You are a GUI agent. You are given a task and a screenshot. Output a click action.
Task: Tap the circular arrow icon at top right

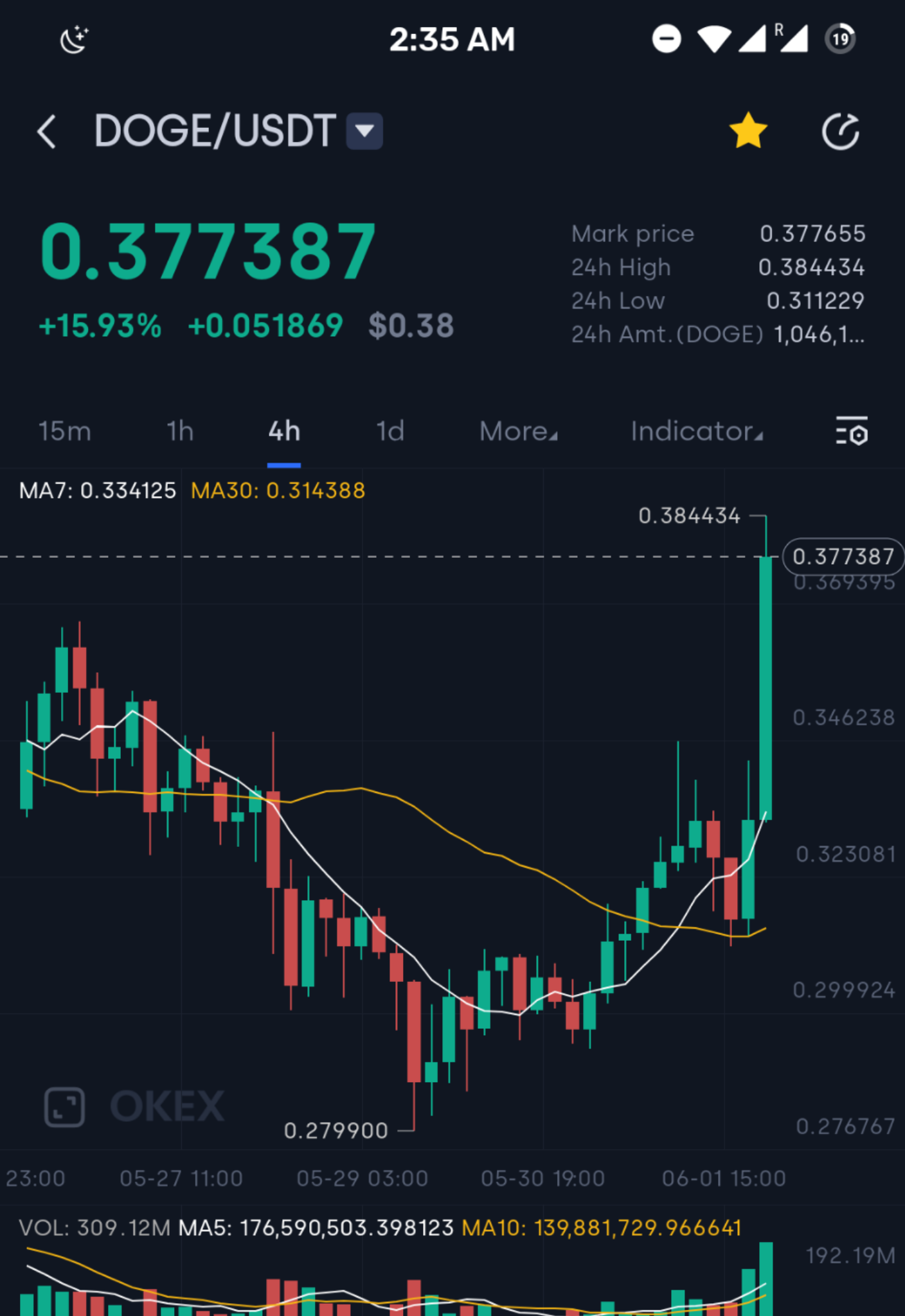(841, 132)
